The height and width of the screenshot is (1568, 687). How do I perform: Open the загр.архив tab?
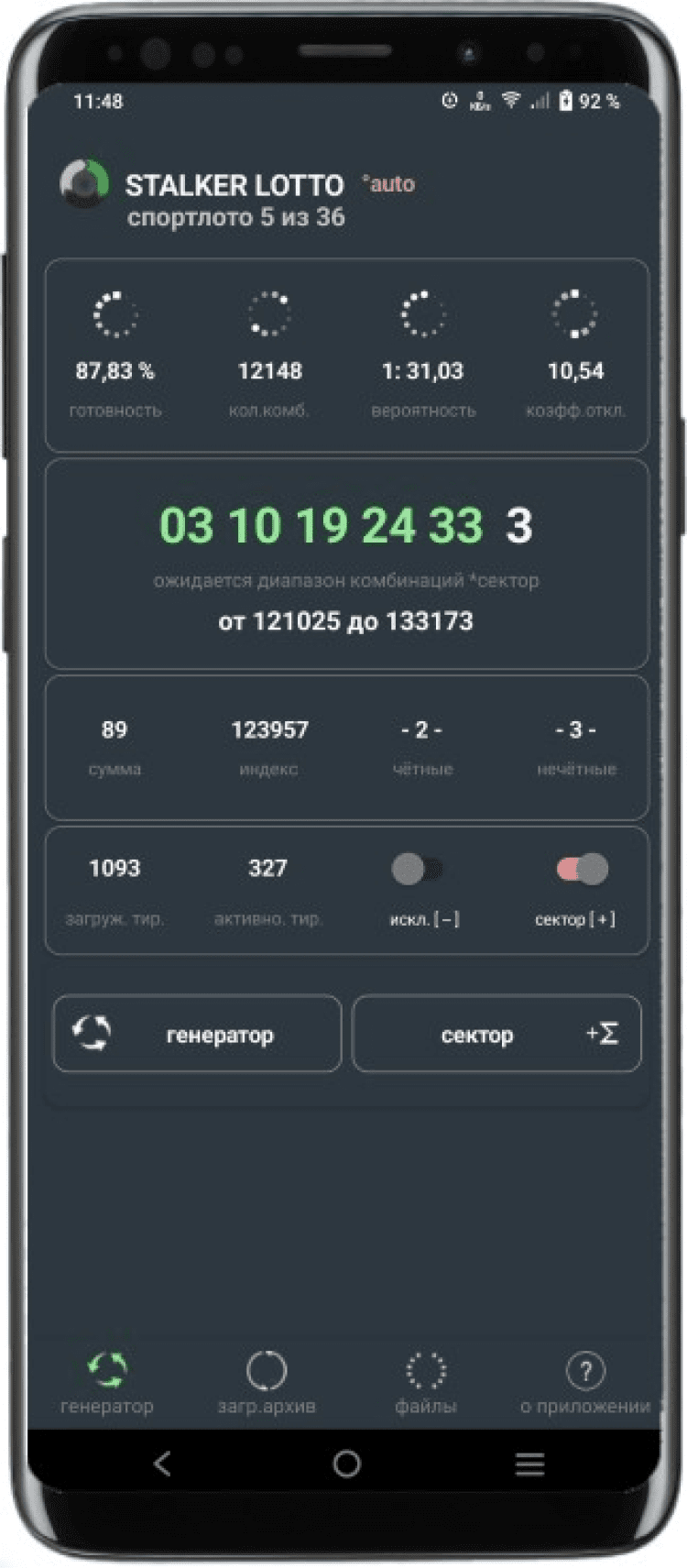[267, 1382]
